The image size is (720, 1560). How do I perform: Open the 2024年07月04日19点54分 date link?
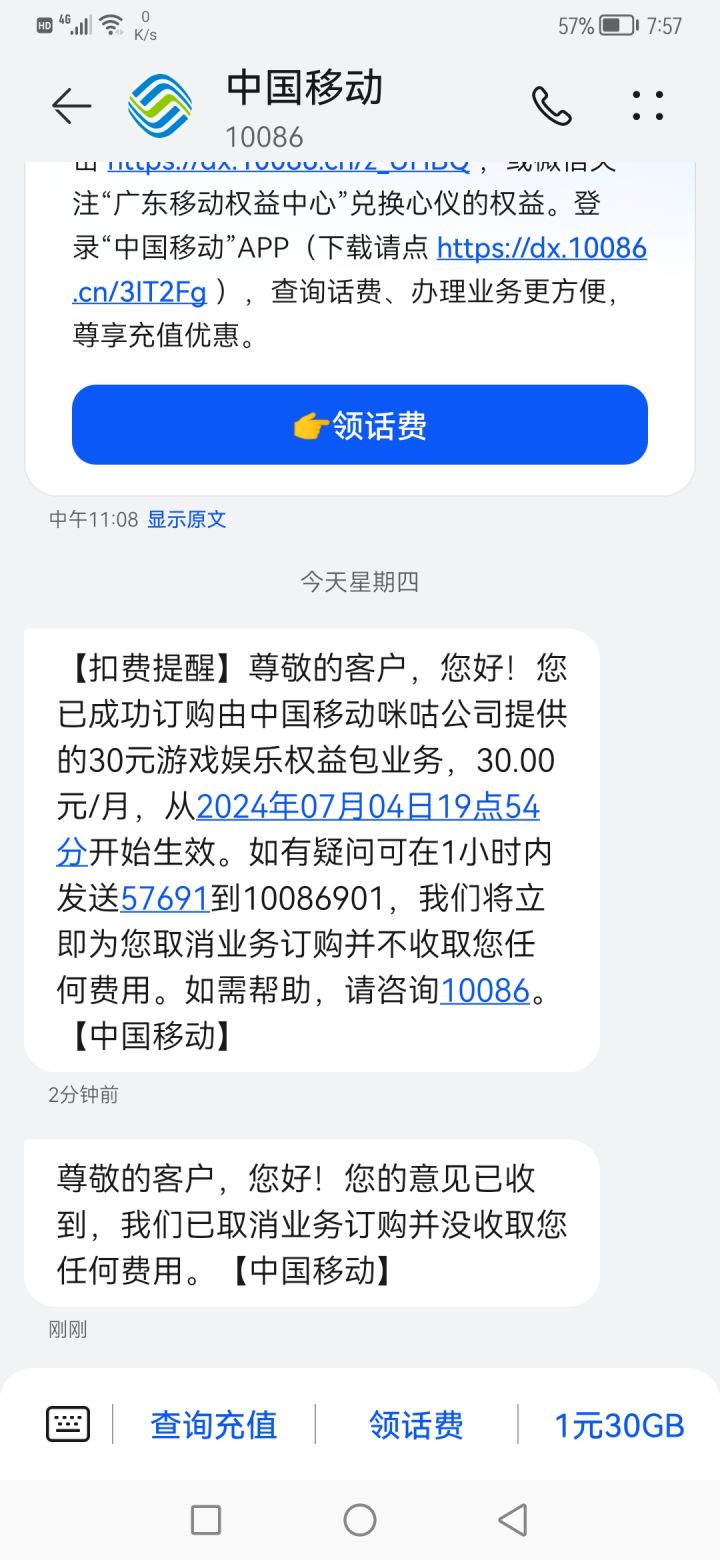[x=368, y=806]
